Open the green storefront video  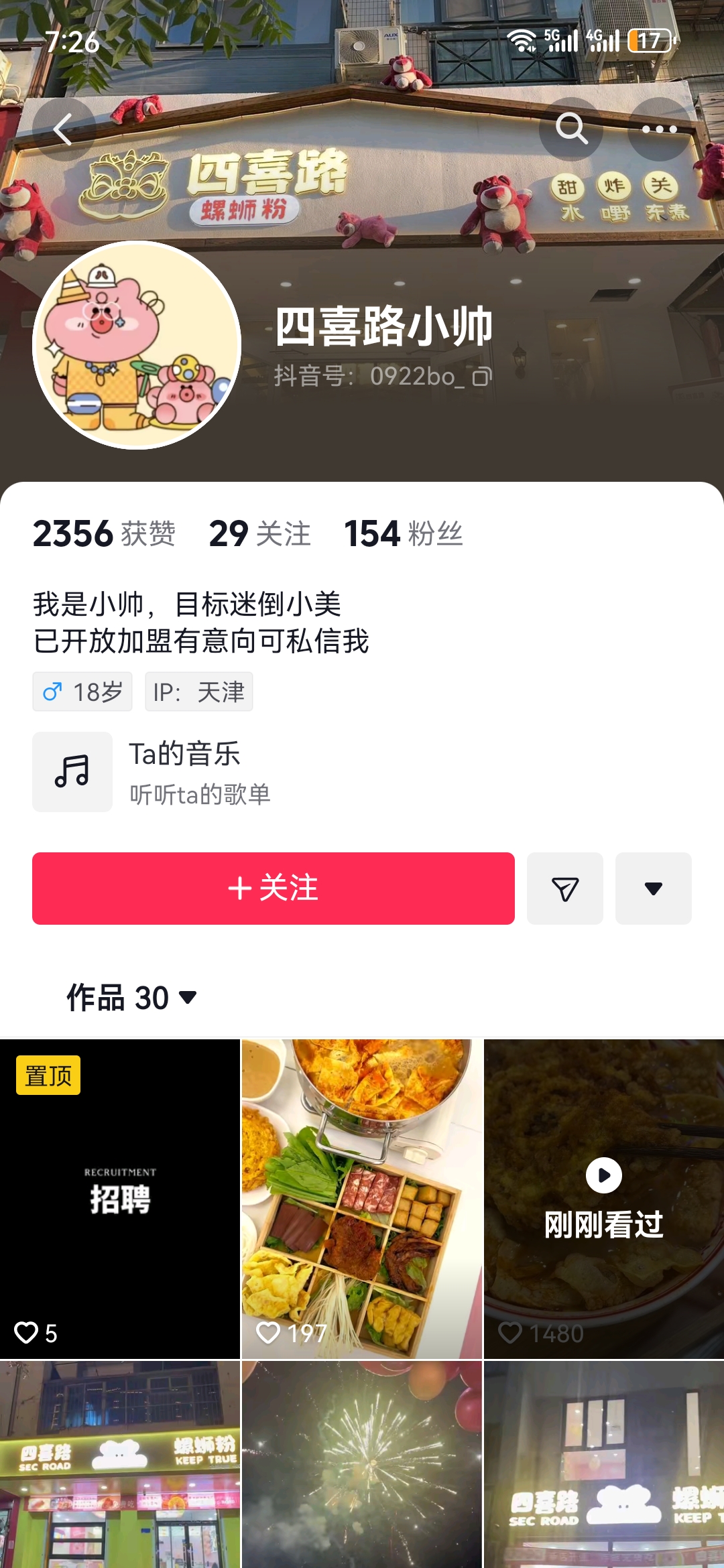click(120, 1464)
